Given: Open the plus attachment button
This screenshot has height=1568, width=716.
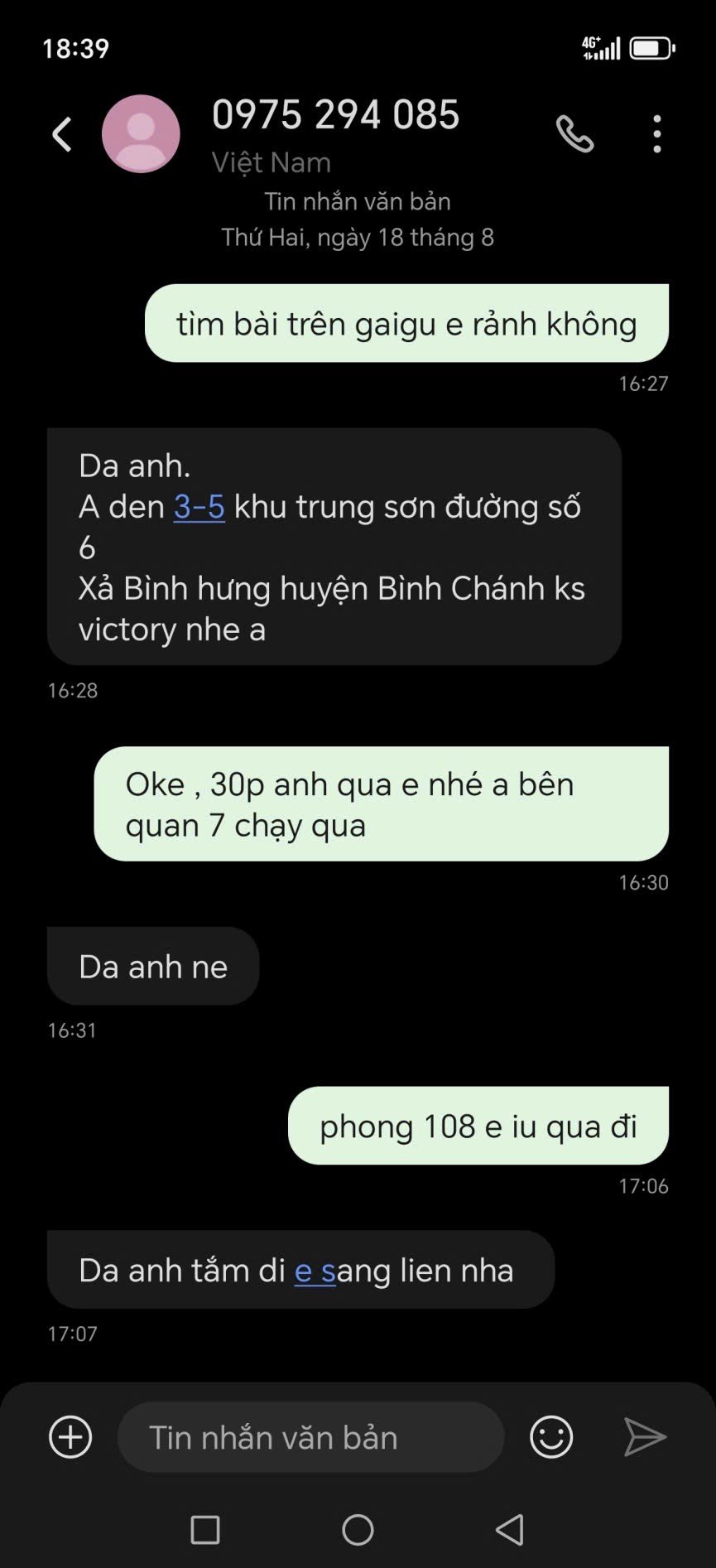Looking at the screenshot, I should pyautogui.click(x=70, y=1437).
